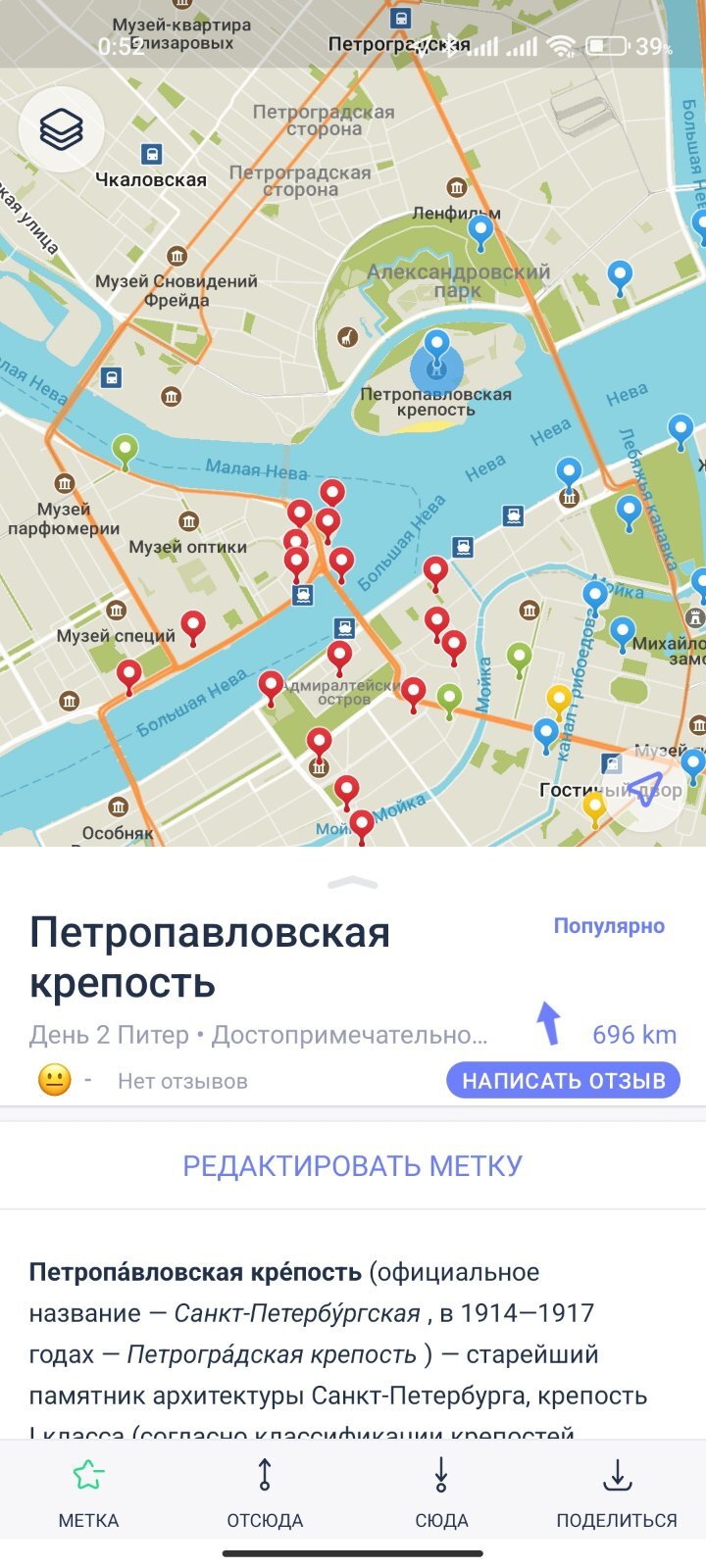Tap the Ленфильм museum marker

click(456, 187)
